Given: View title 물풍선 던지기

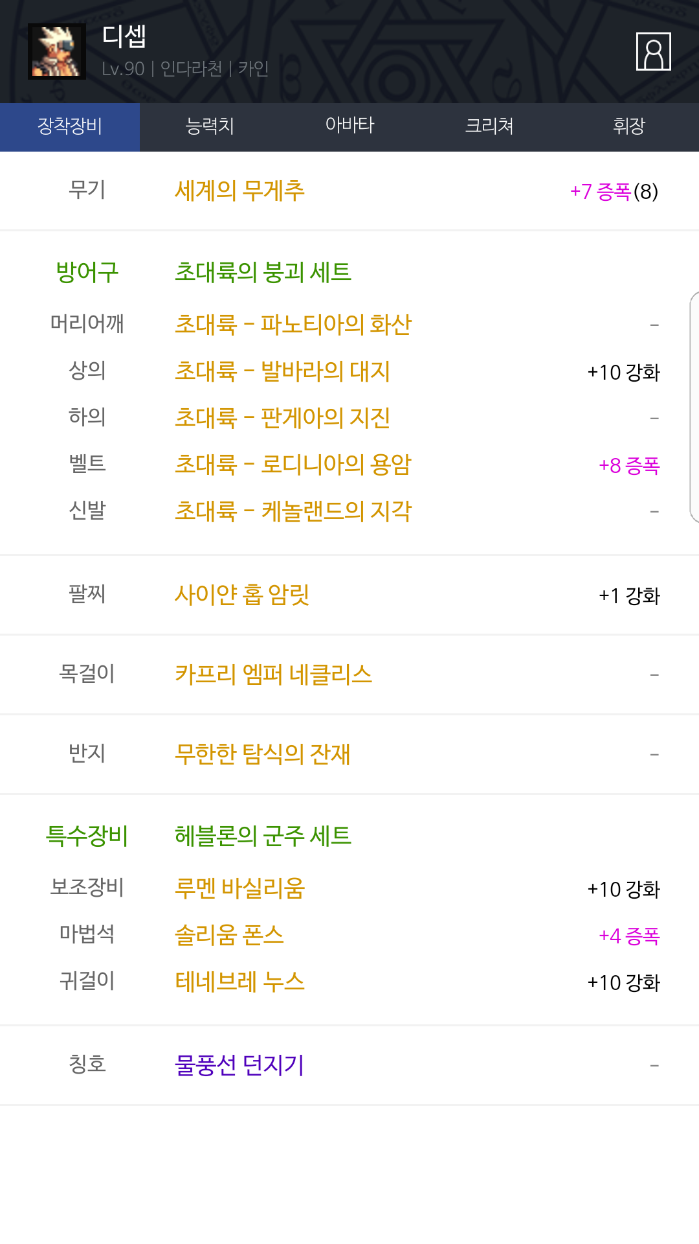Looking at the screenshot, I should point(239,1065).
